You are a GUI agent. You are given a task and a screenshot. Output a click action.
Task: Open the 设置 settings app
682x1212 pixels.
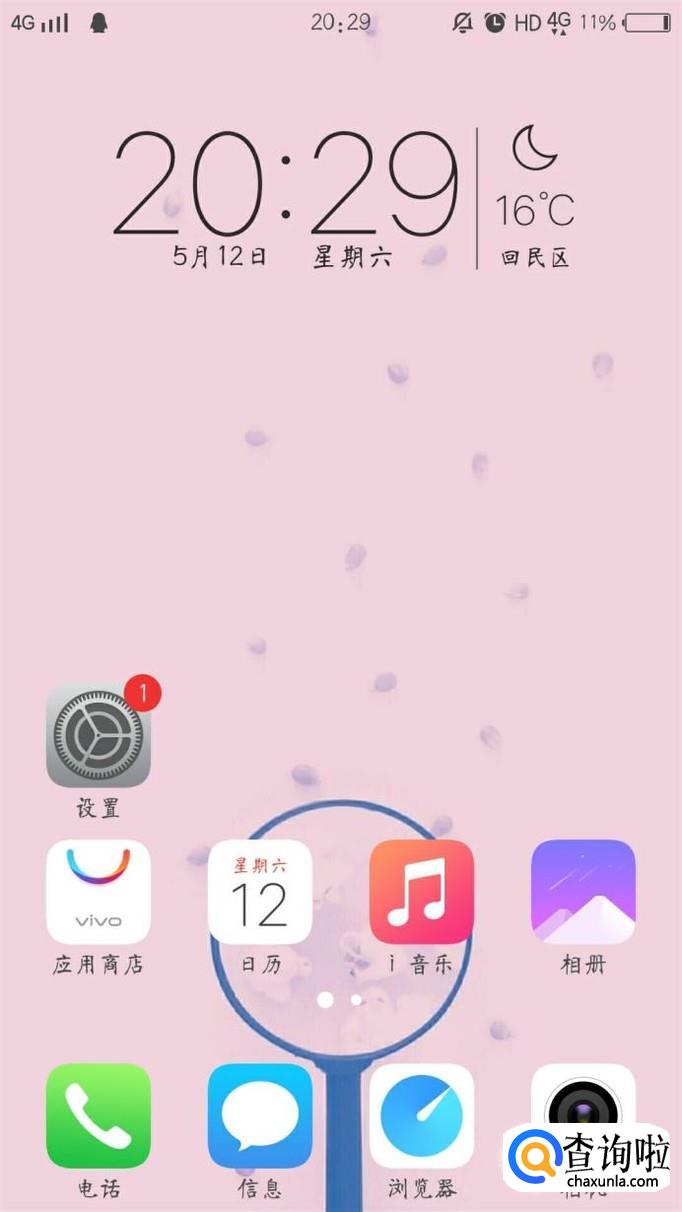(x=98, y=735)
